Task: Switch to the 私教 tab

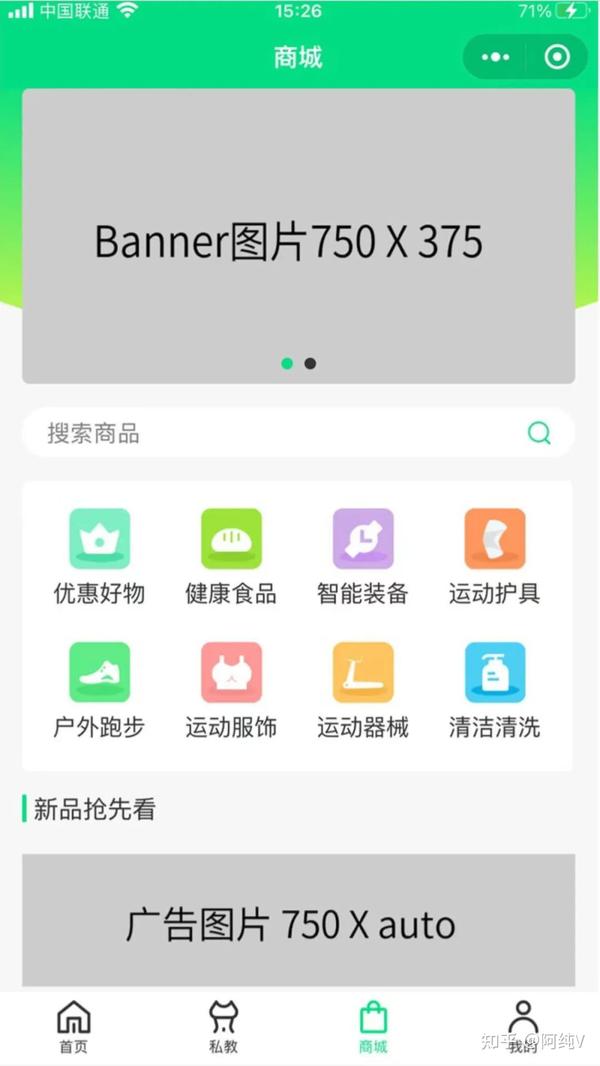Action: (x=224, y=1027)
